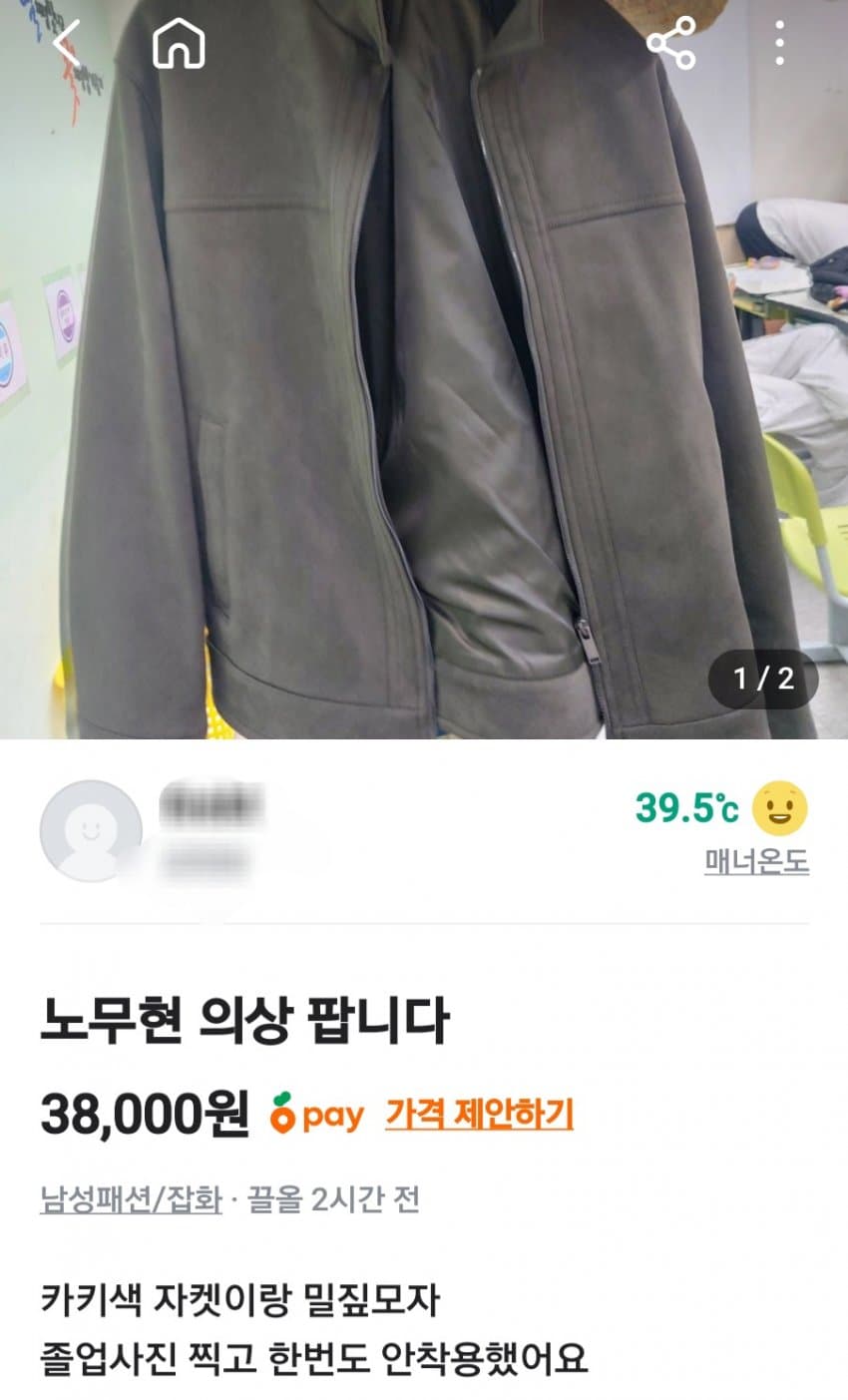Open the three-dot overflow menu
This screenshot has height=1400, width=848.
779,45
